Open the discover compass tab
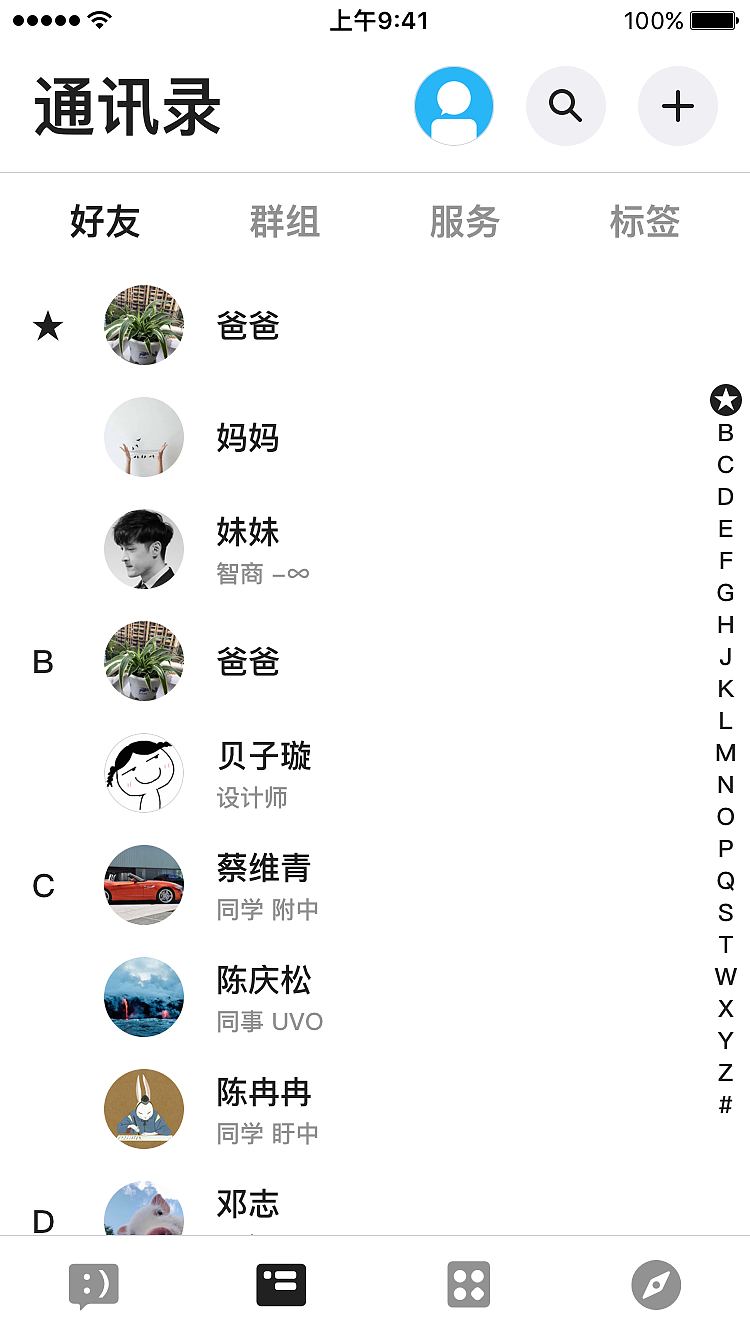Image resolution: width=750 pixels, height=1334 pixels. point(656,1285)
